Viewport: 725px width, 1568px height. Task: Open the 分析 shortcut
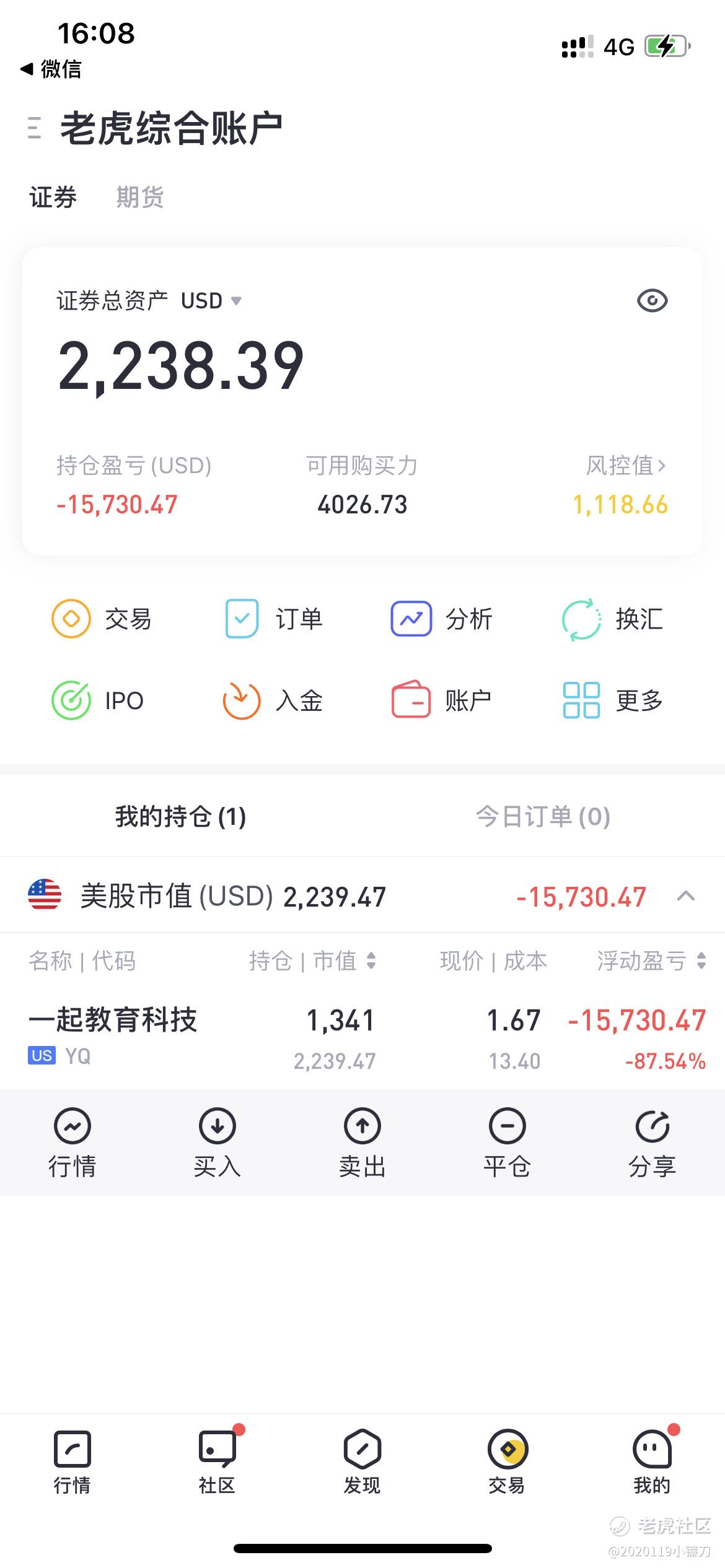pyautogui.click(x=442, y=619)
